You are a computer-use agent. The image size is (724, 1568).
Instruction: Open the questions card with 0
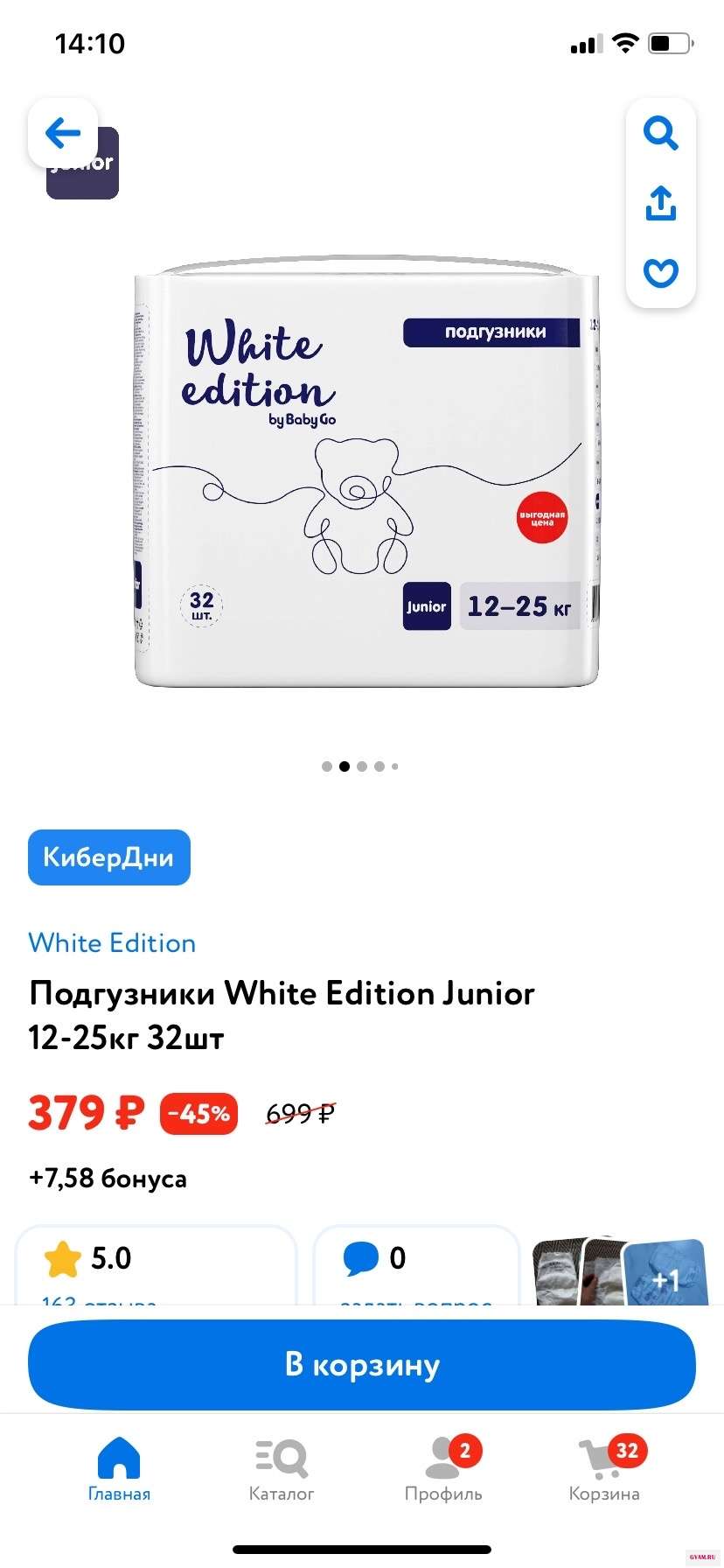pos(416,1265)
